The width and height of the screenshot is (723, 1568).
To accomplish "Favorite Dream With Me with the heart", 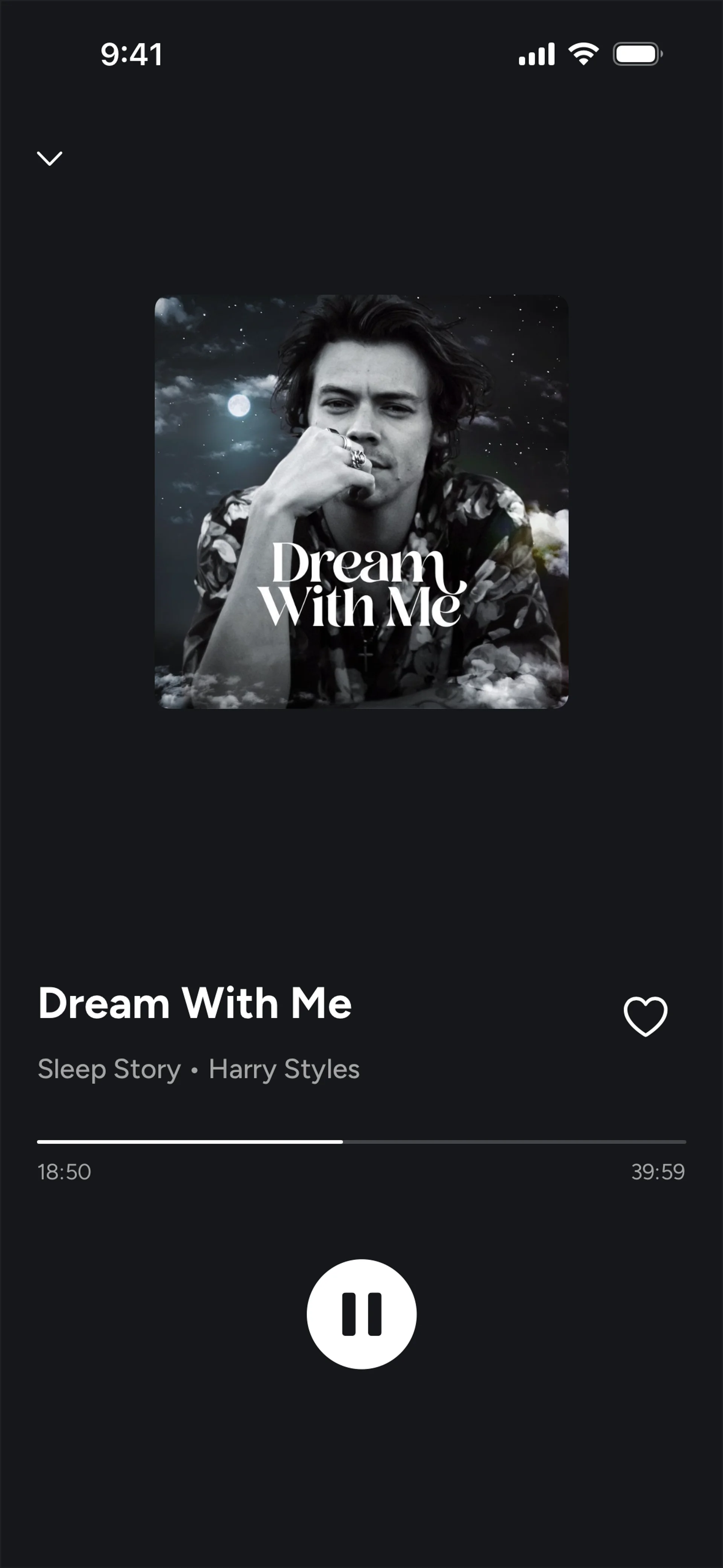I will click(x=645, y=1016).
